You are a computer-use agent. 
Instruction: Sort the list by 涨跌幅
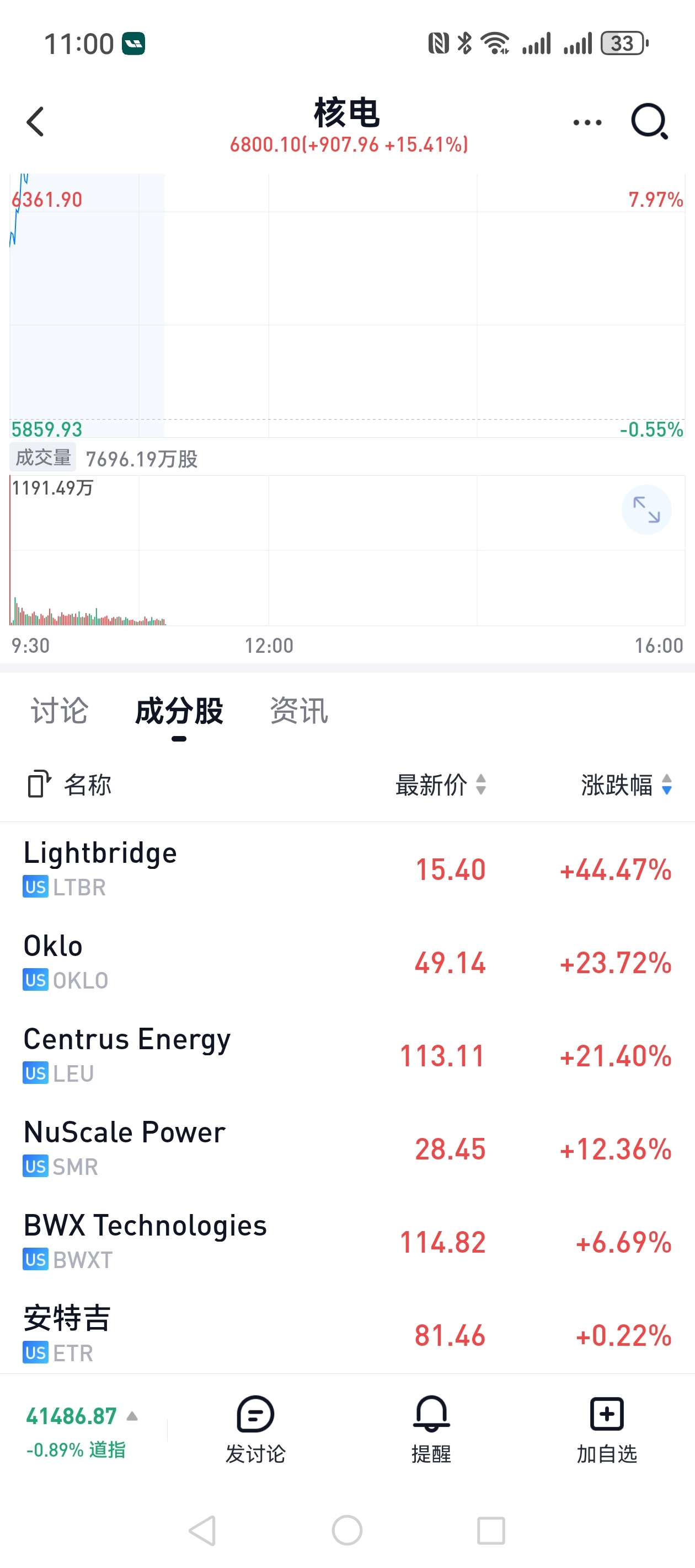point(626,785)
